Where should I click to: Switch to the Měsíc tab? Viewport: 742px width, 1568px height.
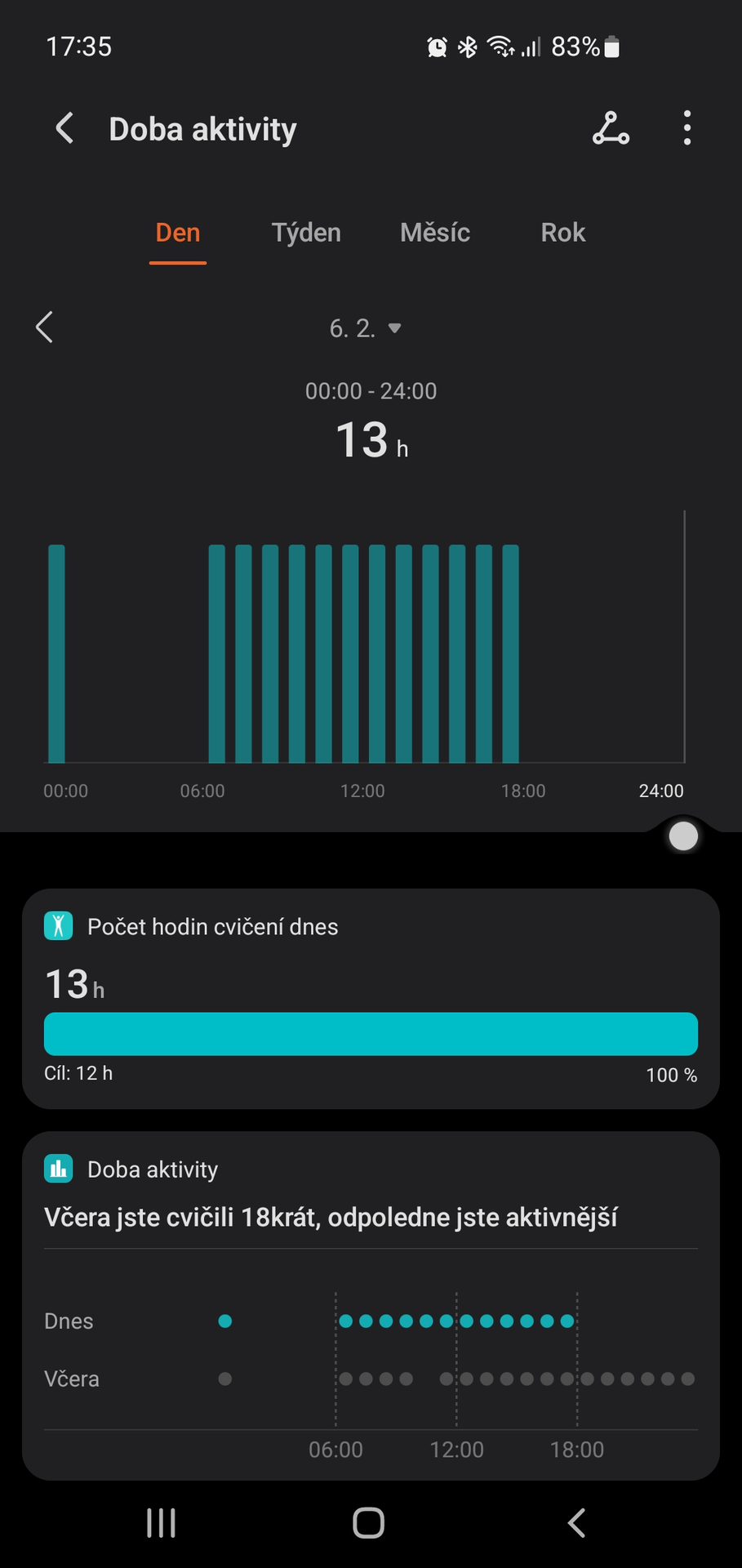tap(435, 233)
